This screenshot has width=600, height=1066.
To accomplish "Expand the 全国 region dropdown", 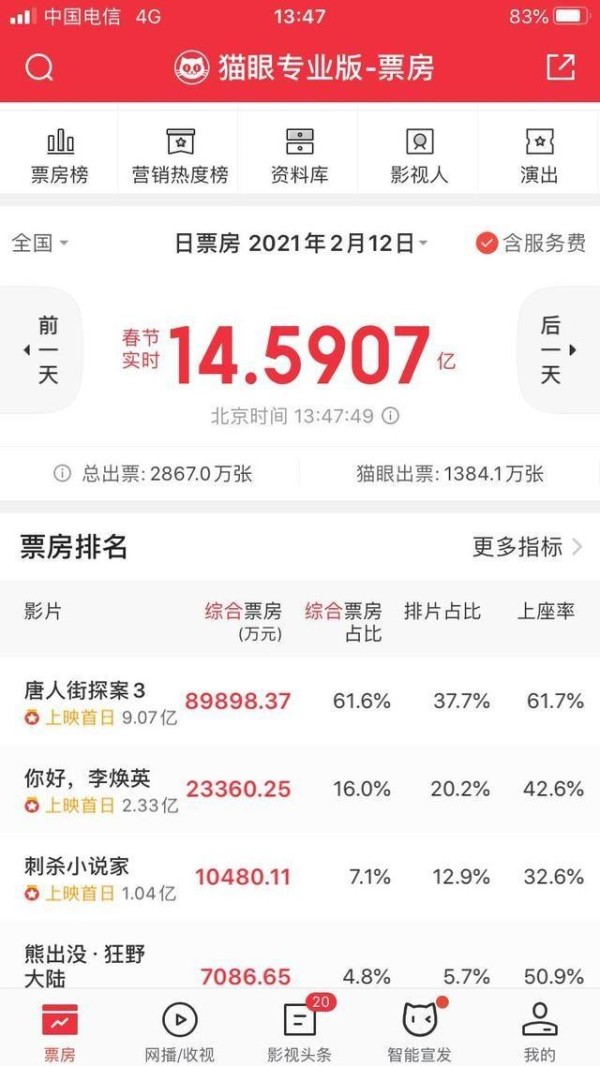I will click(x=40, y=243).
